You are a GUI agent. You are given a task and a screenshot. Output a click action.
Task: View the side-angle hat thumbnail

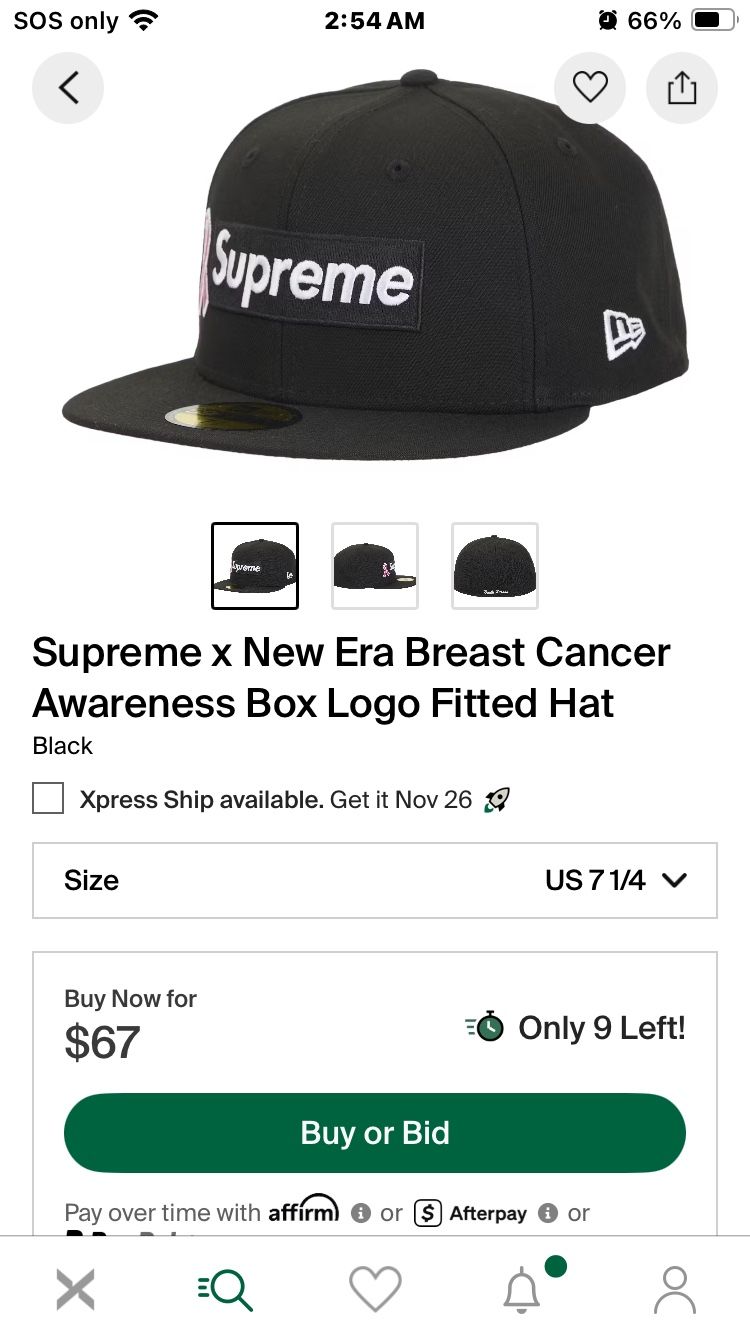pos(375,565)
